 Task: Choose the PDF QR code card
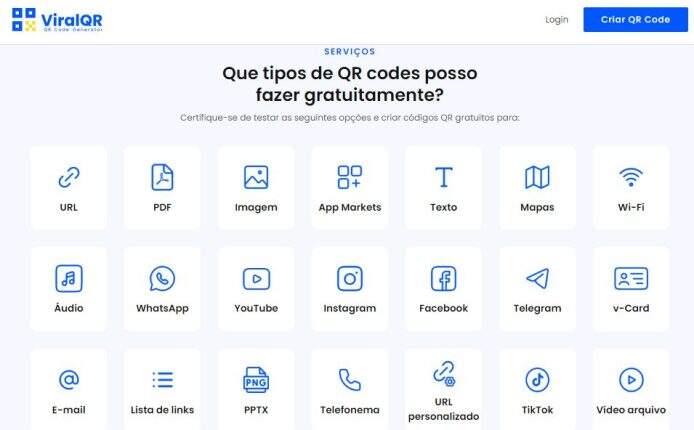click(x=162, y=188)
